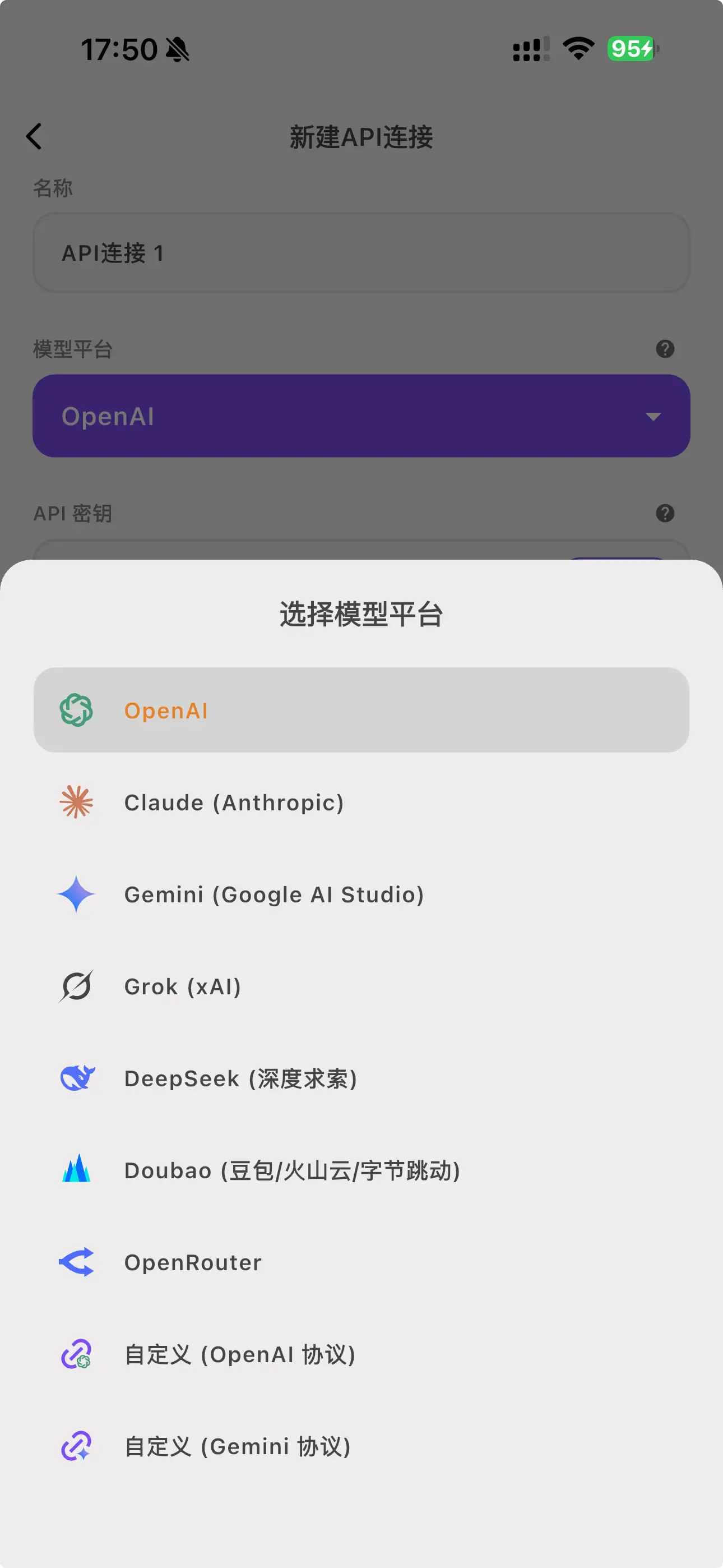Click the Grok (xAI) circle icon
The height and width of the screenshot is (1568, 723).
point(77,986)
